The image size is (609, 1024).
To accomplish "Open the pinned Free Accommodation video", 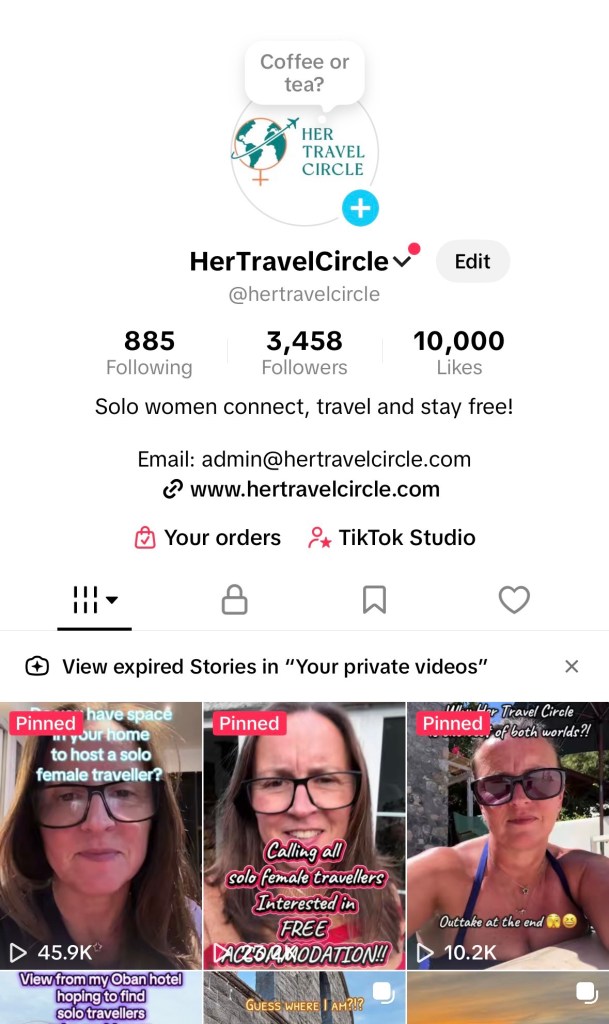I will tap(304, 835).
